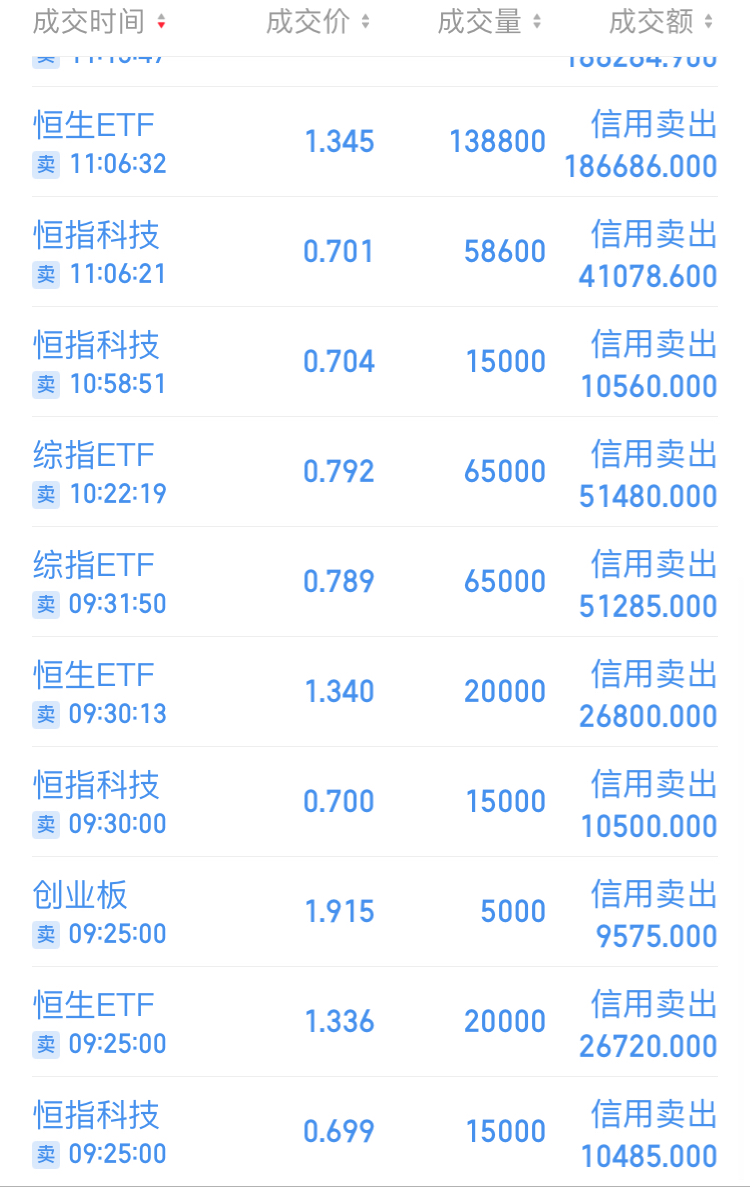Open the 恒指科技 trade at 11:06:21

click(374, 252)
